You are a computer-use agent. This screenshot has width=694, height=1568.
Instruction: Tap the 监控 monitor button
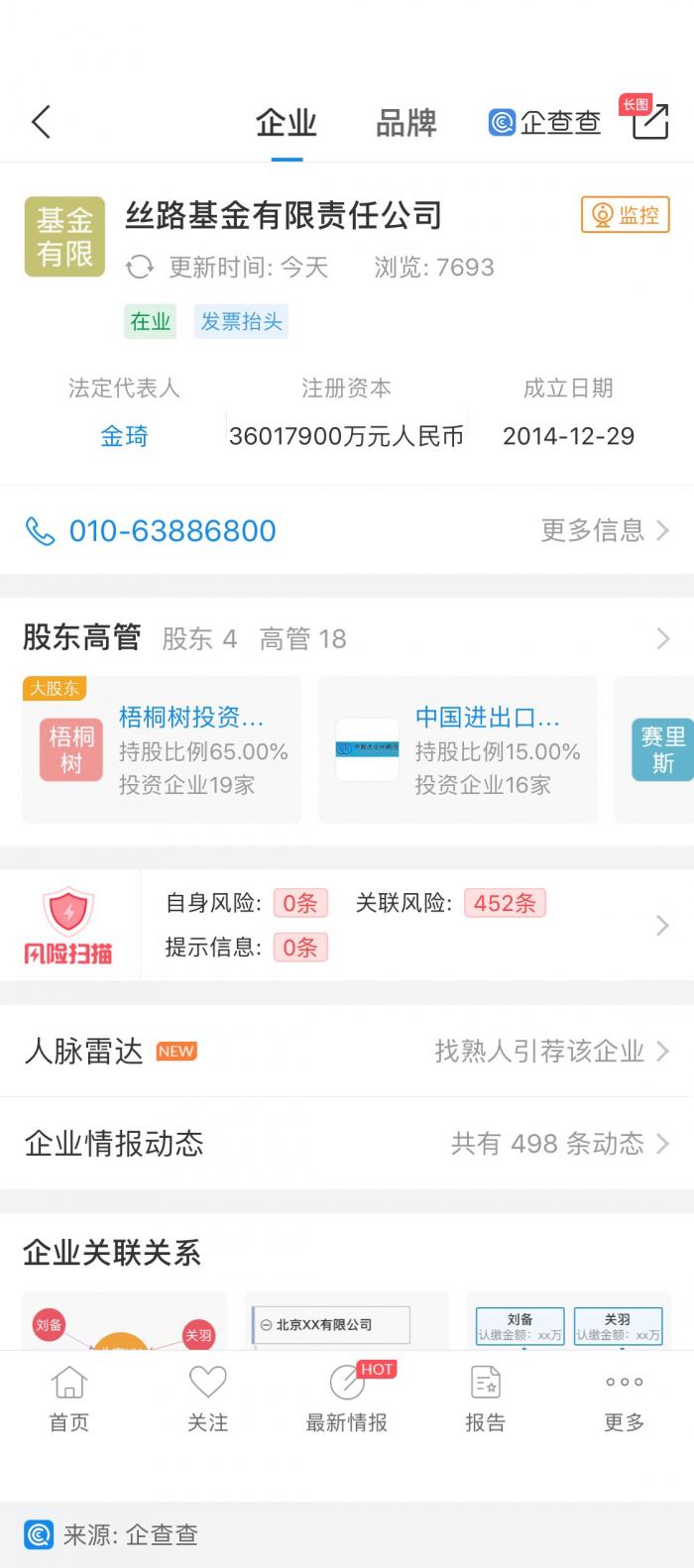(625, 215)
